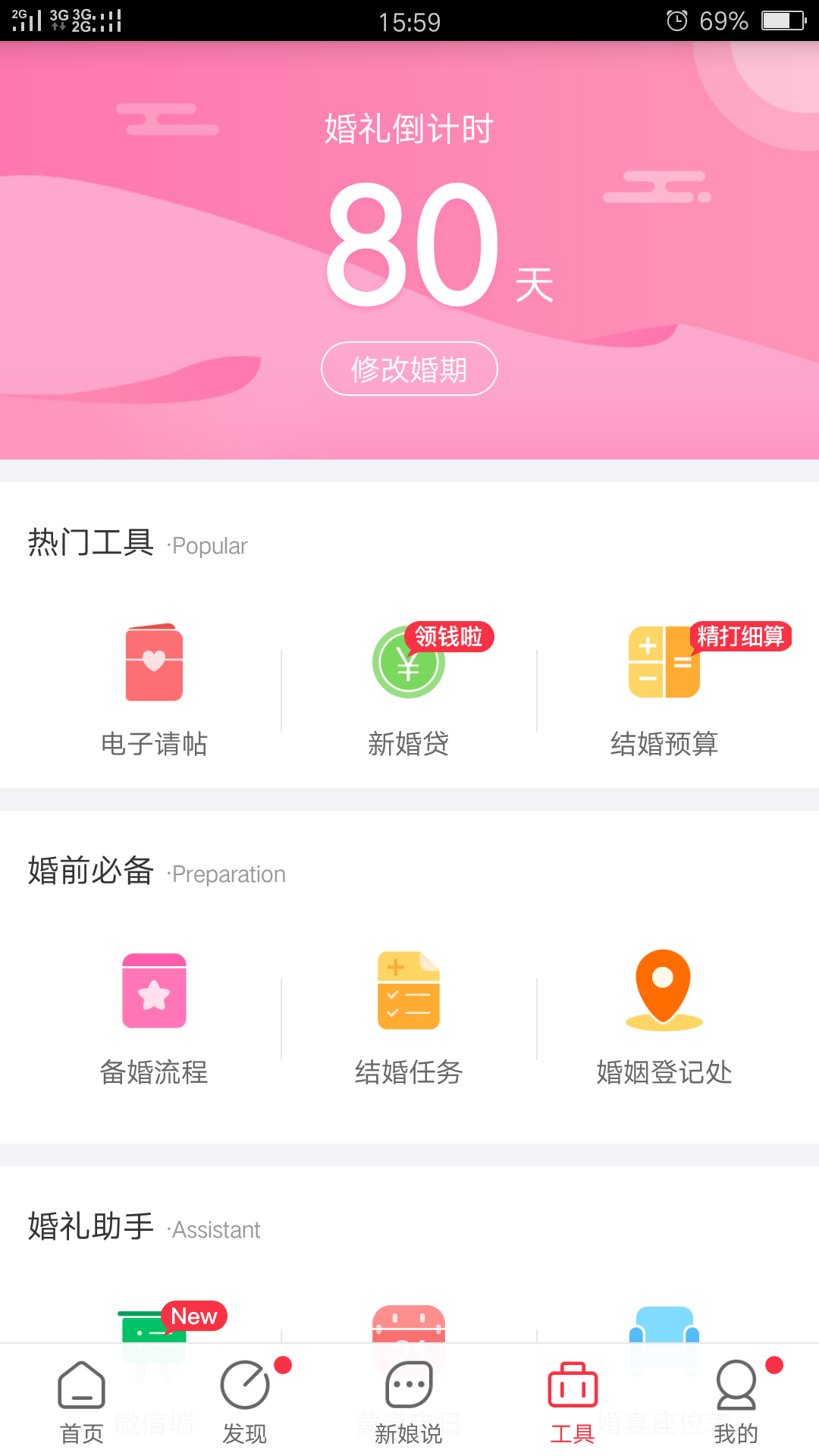
Task: Go to the 新娘说 tab
Action: [x=409, y=1402]
